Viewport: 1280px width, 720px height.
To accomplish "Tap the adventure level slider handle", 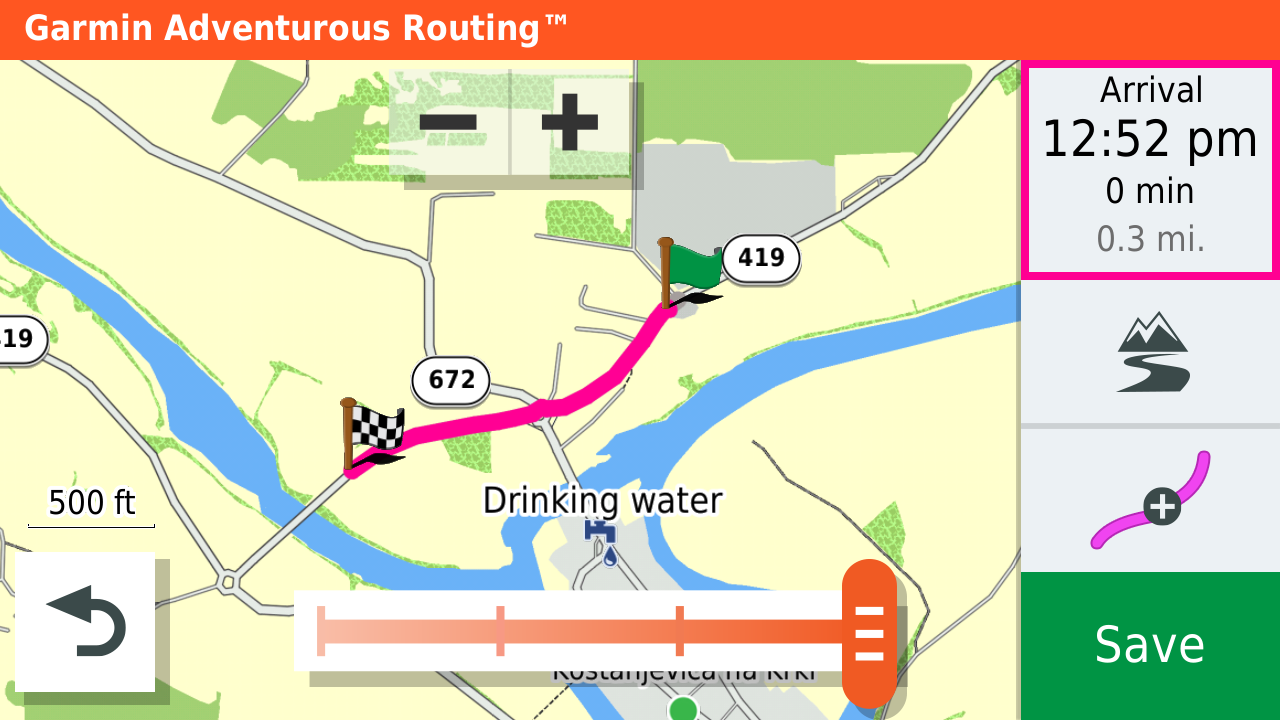I will (x=869, y=633).
